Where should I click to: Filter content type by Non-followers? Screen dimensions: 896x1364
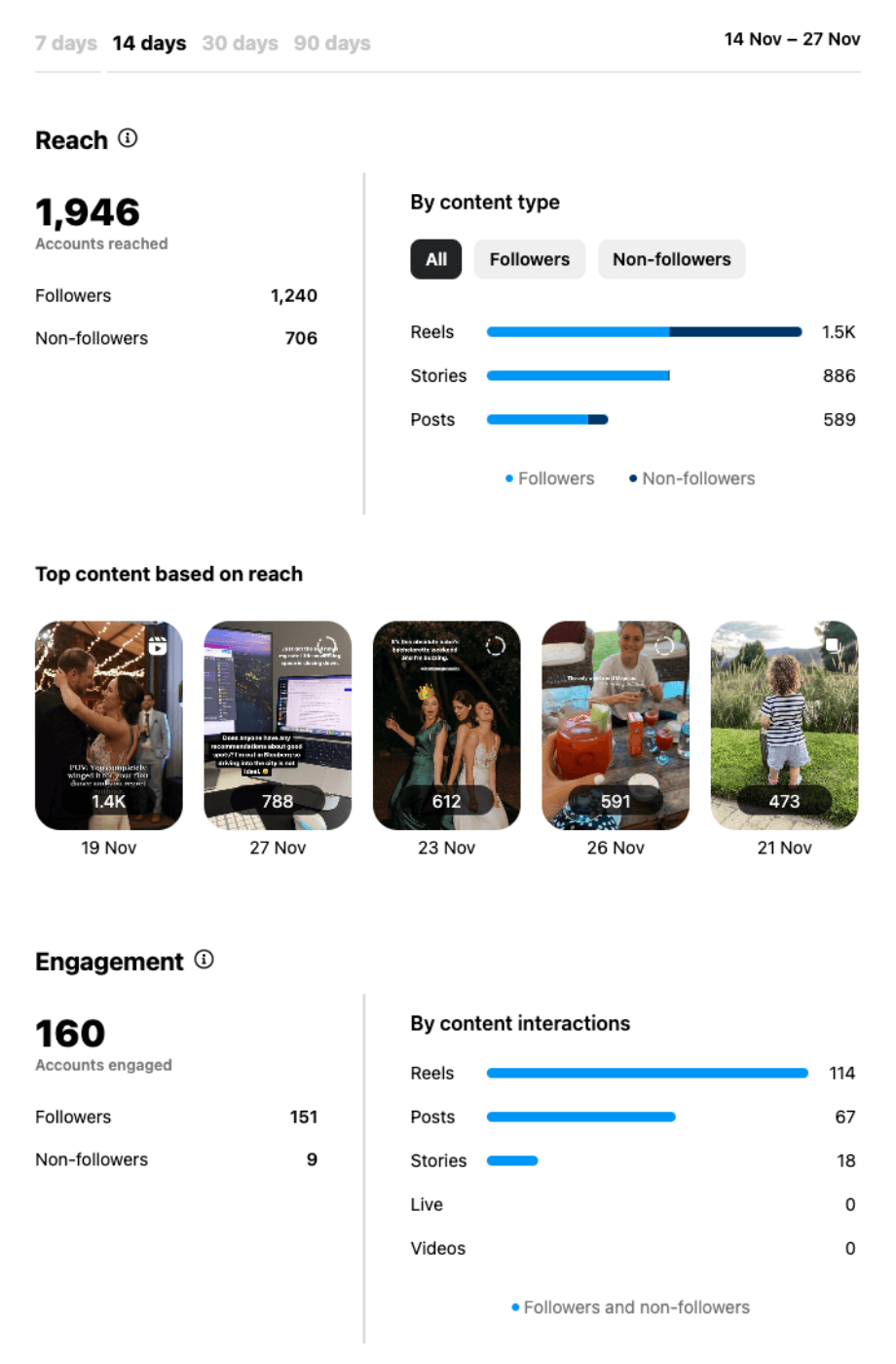pyautogui.click(x=671, y=259)
